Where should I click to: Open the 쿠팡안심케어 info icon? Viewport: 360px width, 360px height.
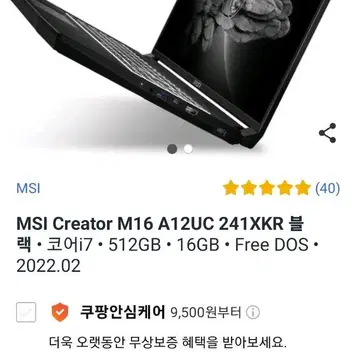click(253, 313)
